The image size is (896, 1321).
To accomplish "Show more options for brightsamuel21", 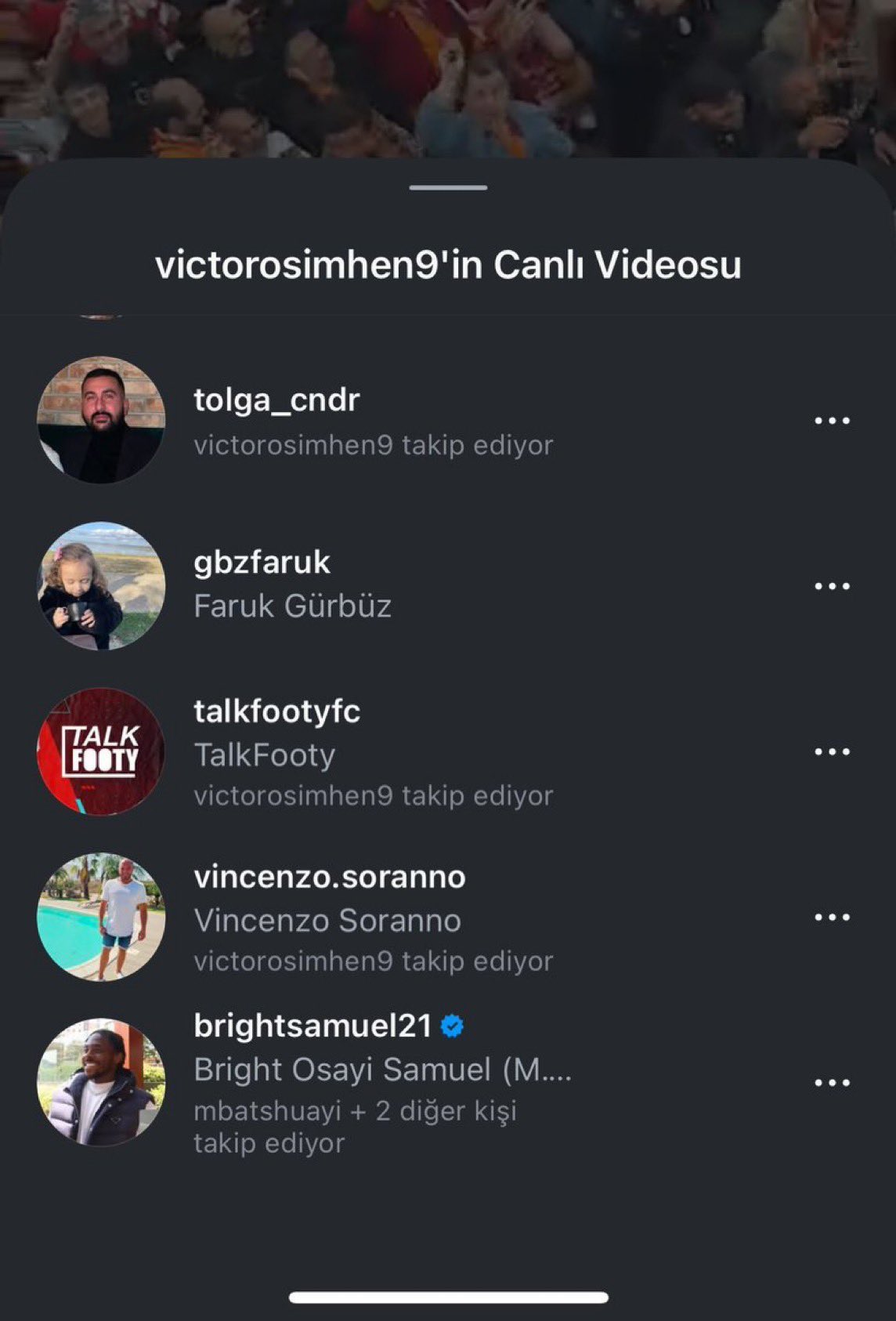I will [x=832, y=1083].
